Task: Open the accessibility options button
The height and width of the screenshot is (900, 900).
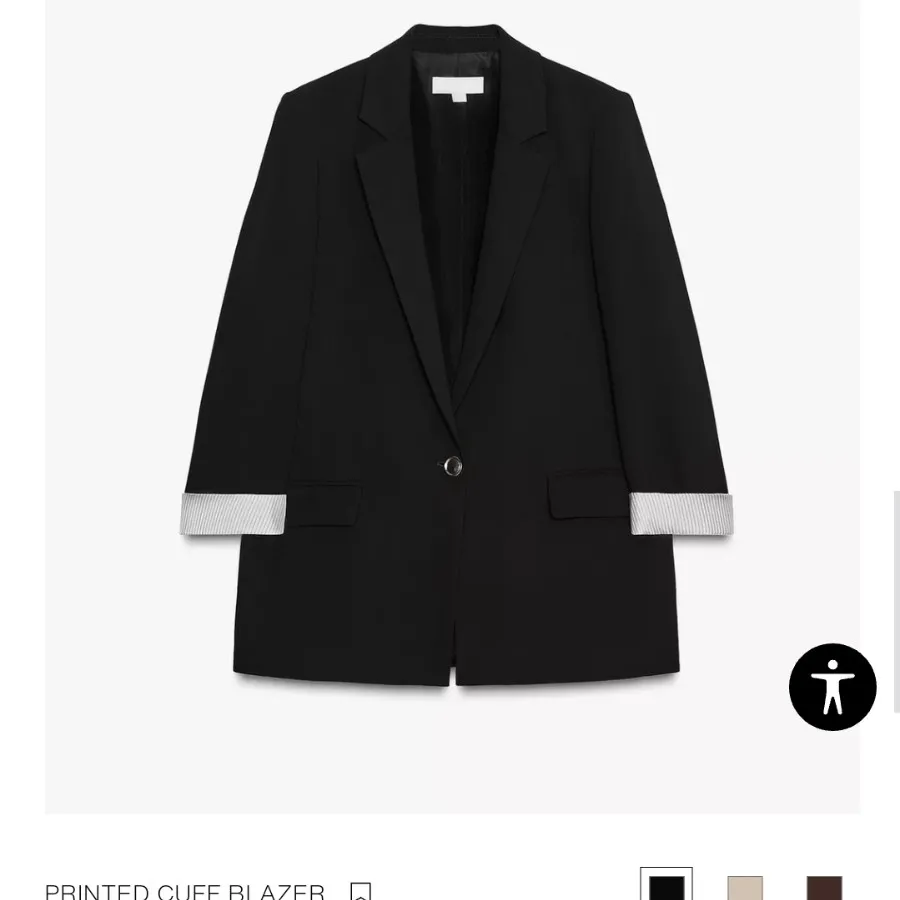Action: (832, 687)
